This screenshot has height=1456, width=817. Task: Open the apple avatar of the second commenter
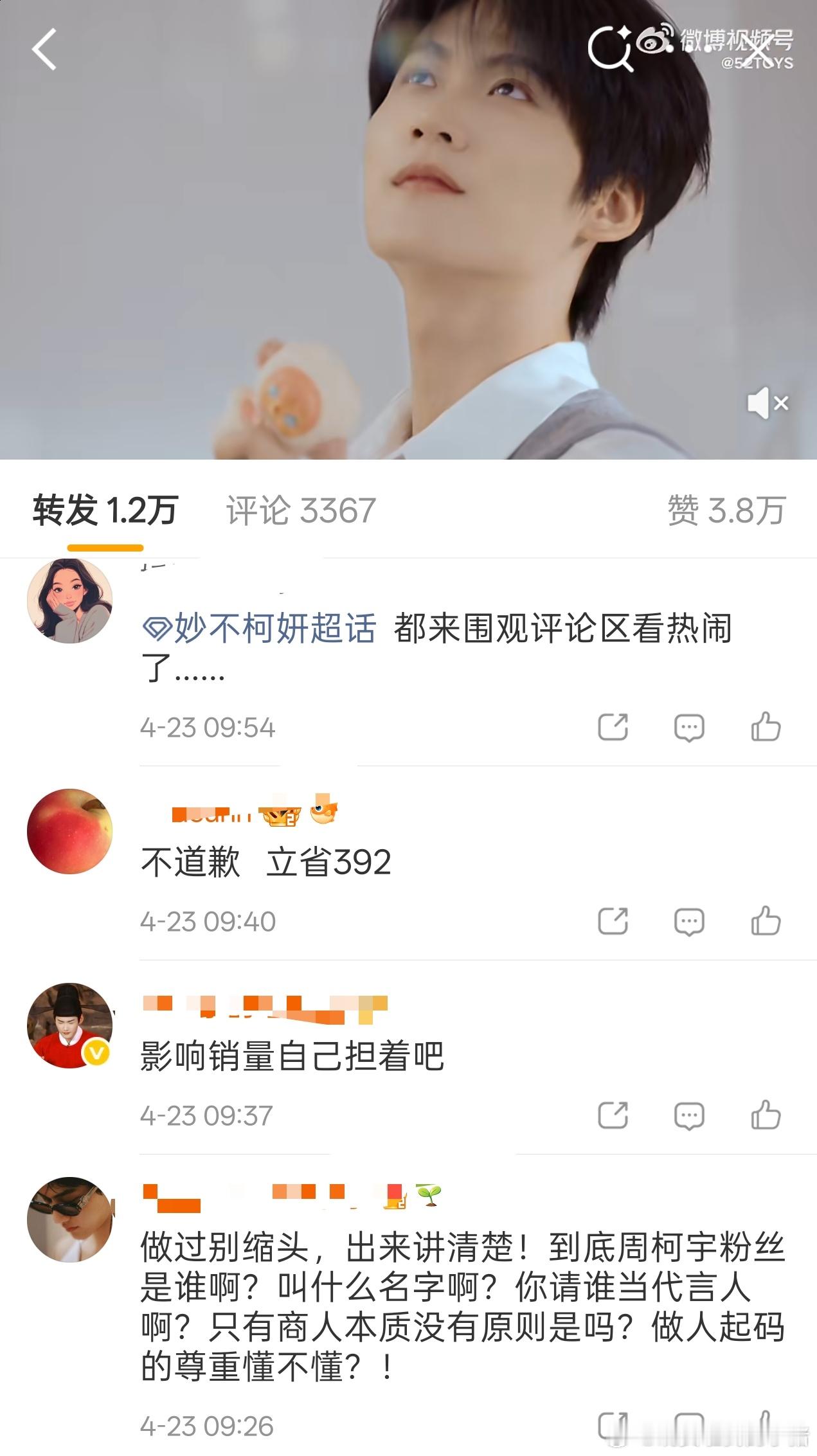click(x=70, y=832)
